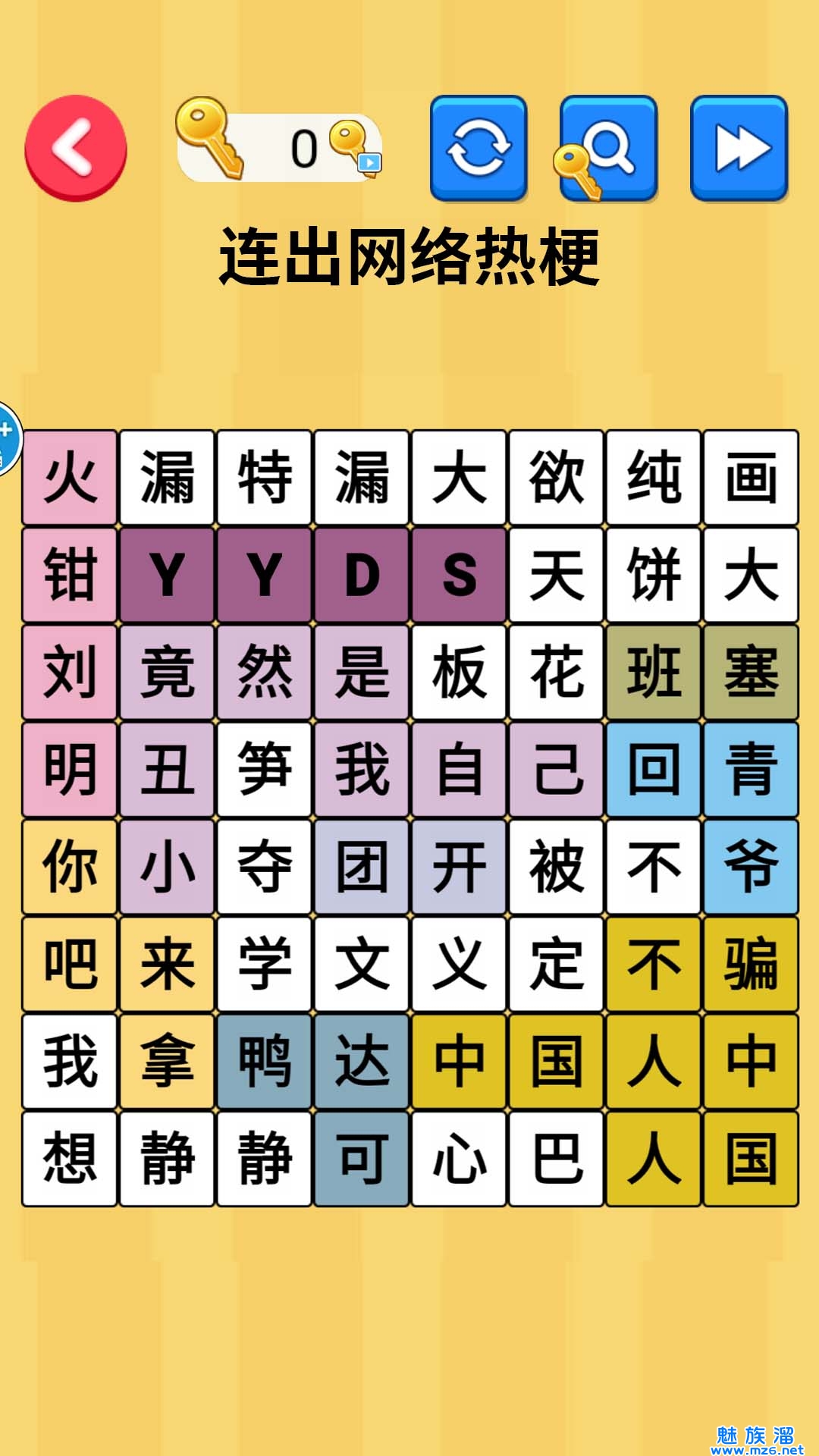Select the 定 tile
819x1456 pixels.
tap(556, 963)
